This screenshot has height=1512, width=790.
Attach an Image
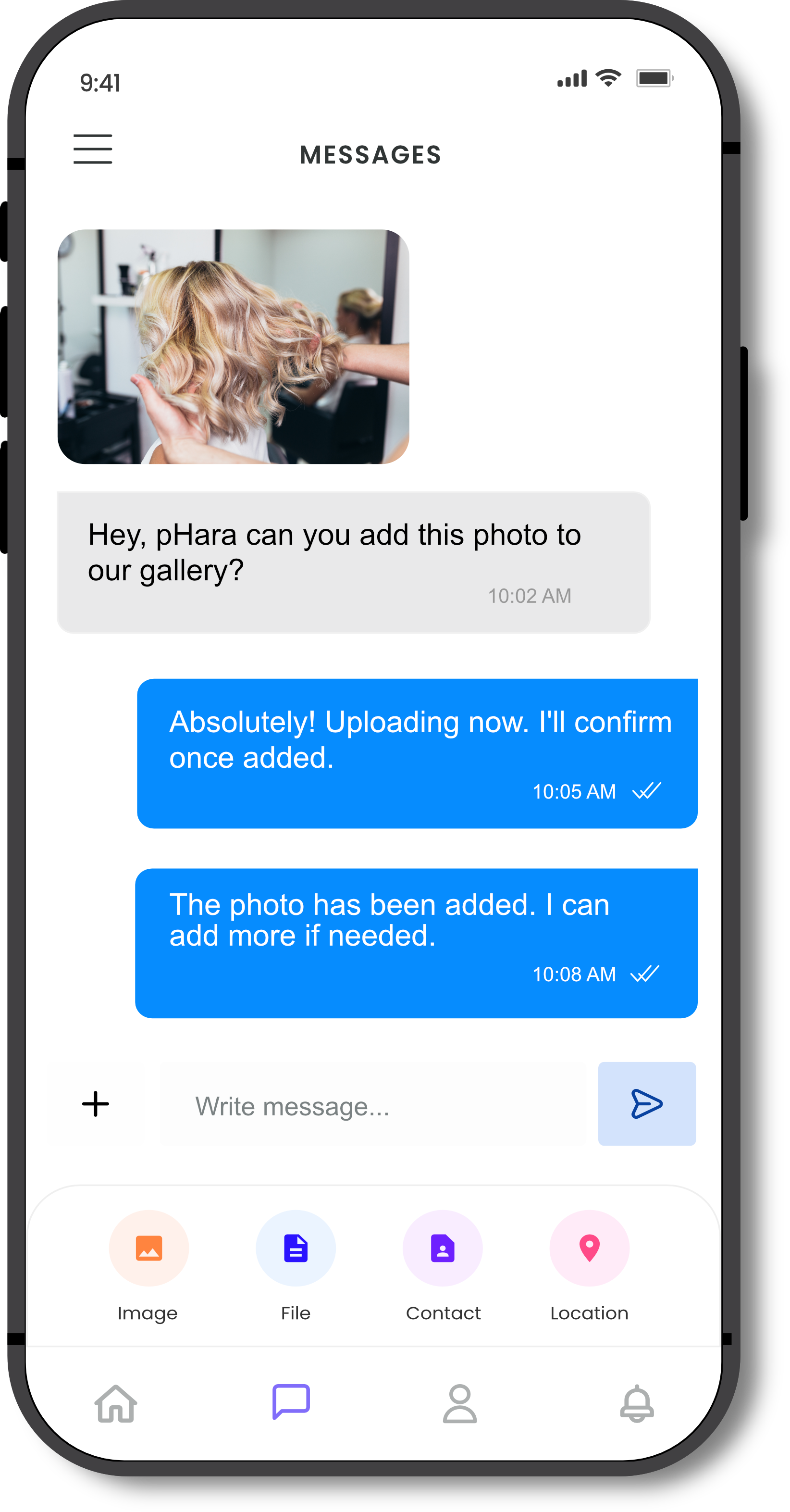149,1248
